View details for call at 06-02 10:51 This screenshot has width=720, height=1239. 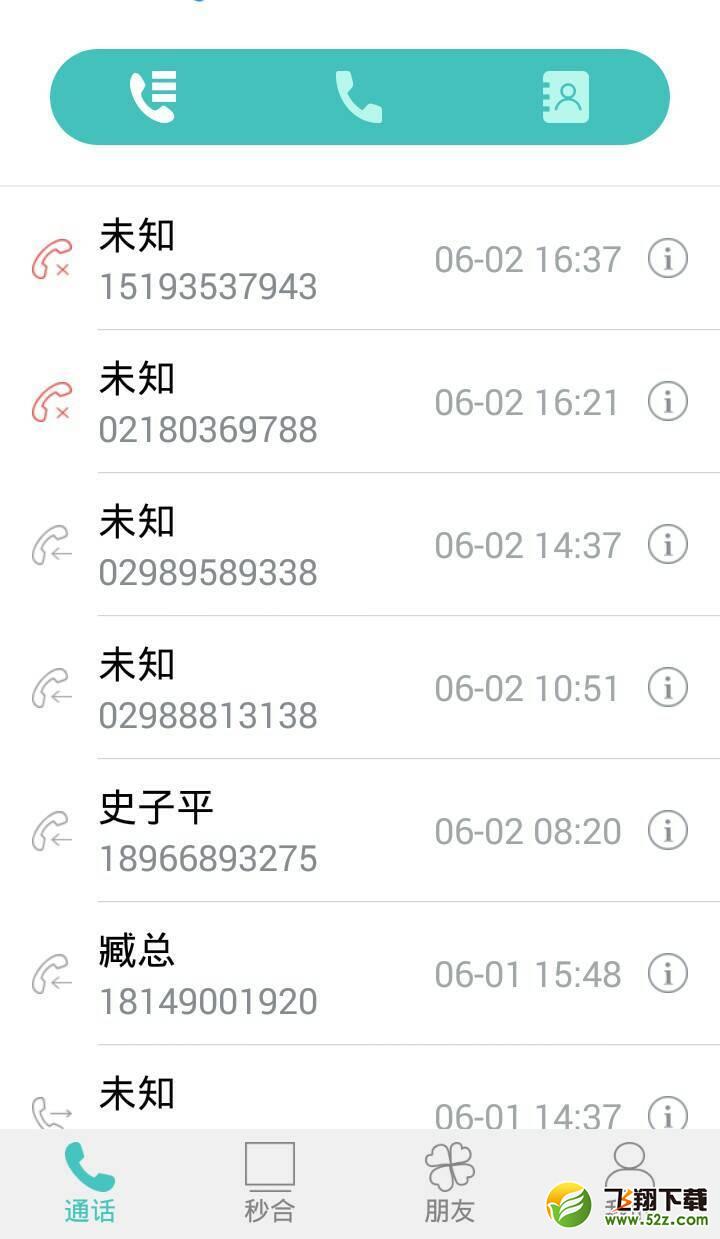(x=668, y=687)
